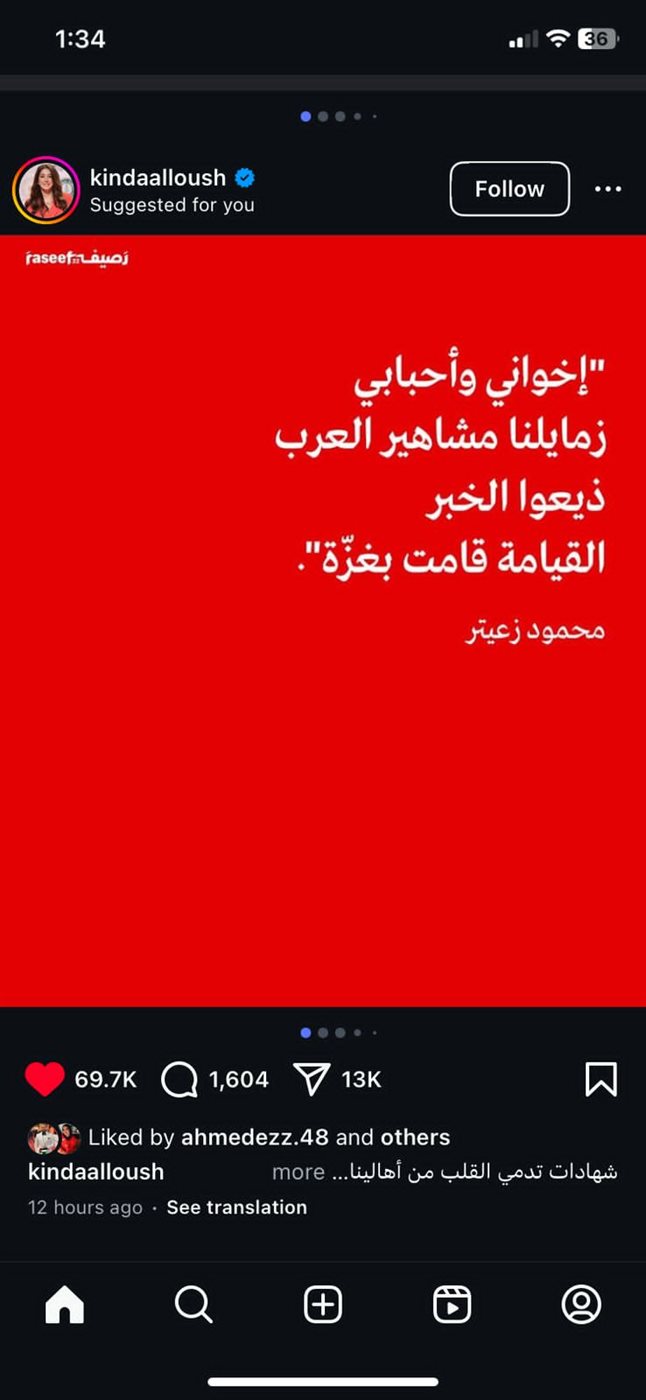This screenshot has width=646, height=1400.
Task: Share this post via the send icon
Action: [x=312, y=1079]
